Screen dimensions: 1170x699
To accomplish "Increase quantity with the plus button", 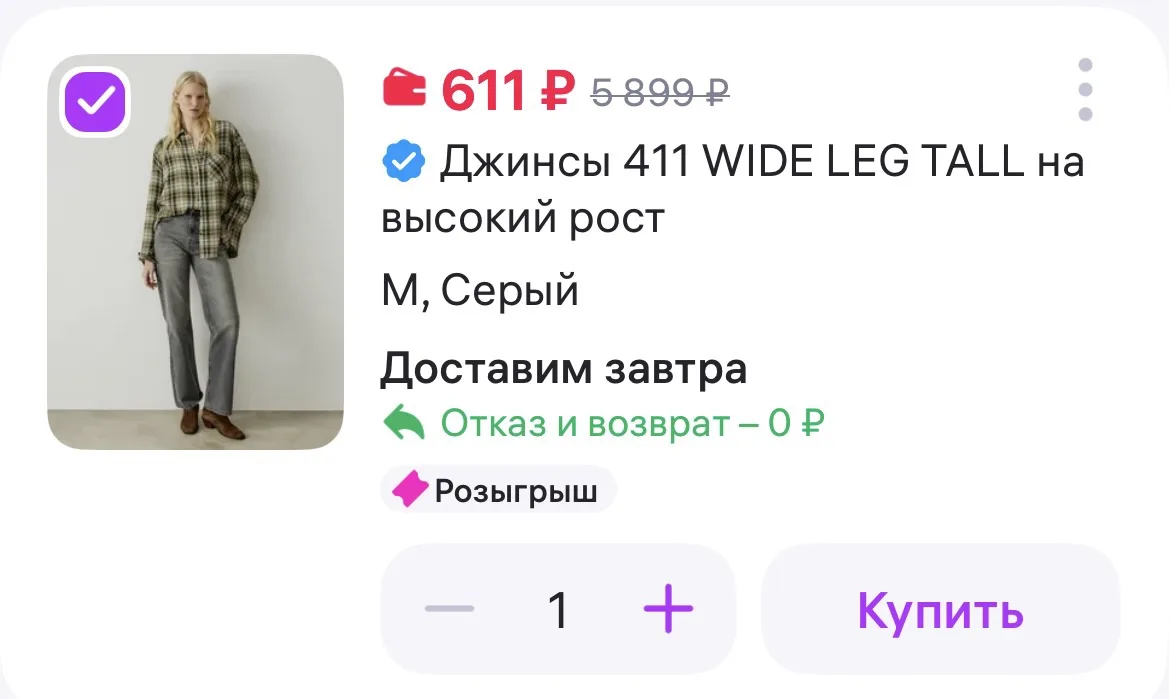I will (668, 609).
